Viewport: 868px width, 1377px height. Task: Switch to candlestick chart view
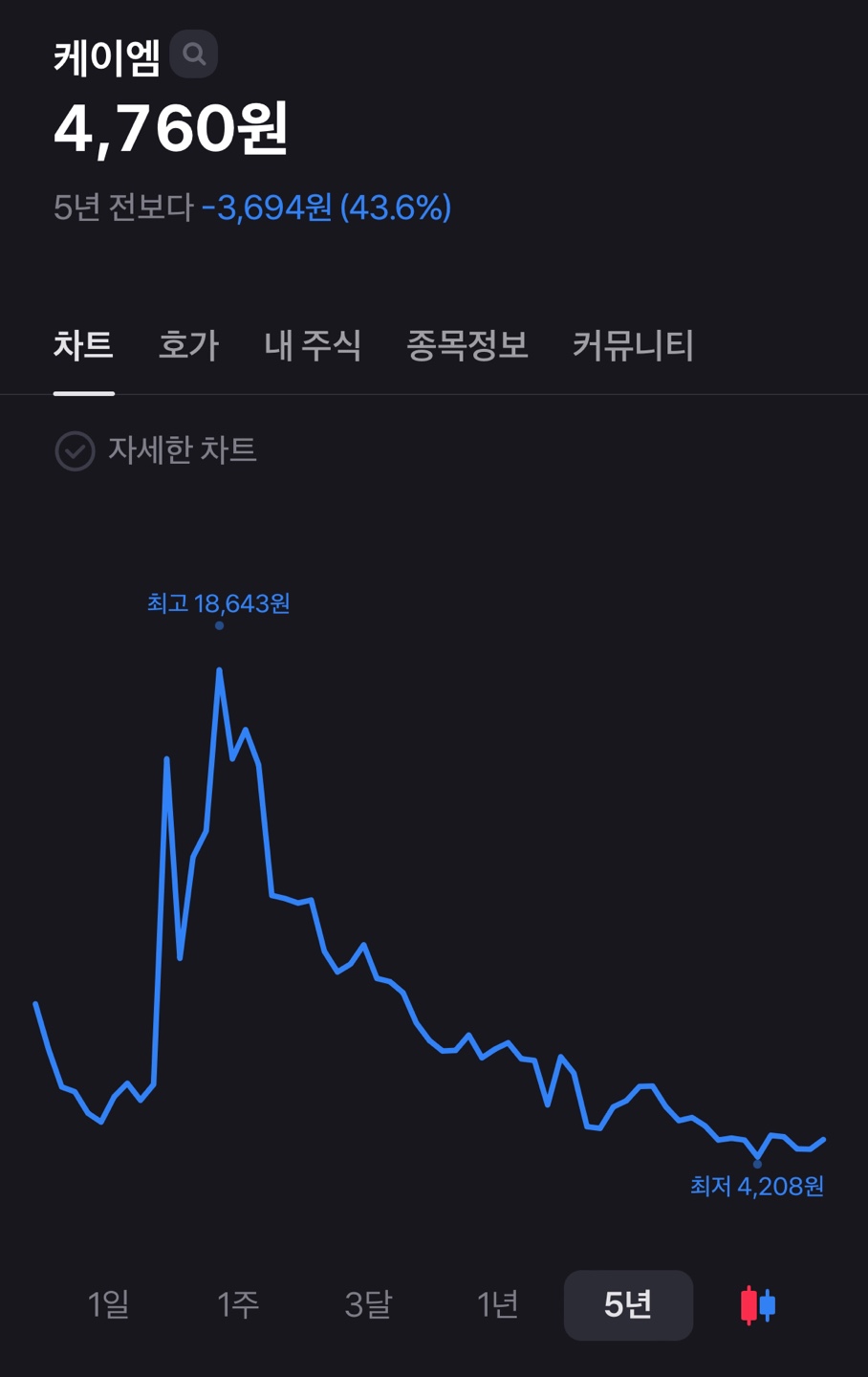[758, 1304]
